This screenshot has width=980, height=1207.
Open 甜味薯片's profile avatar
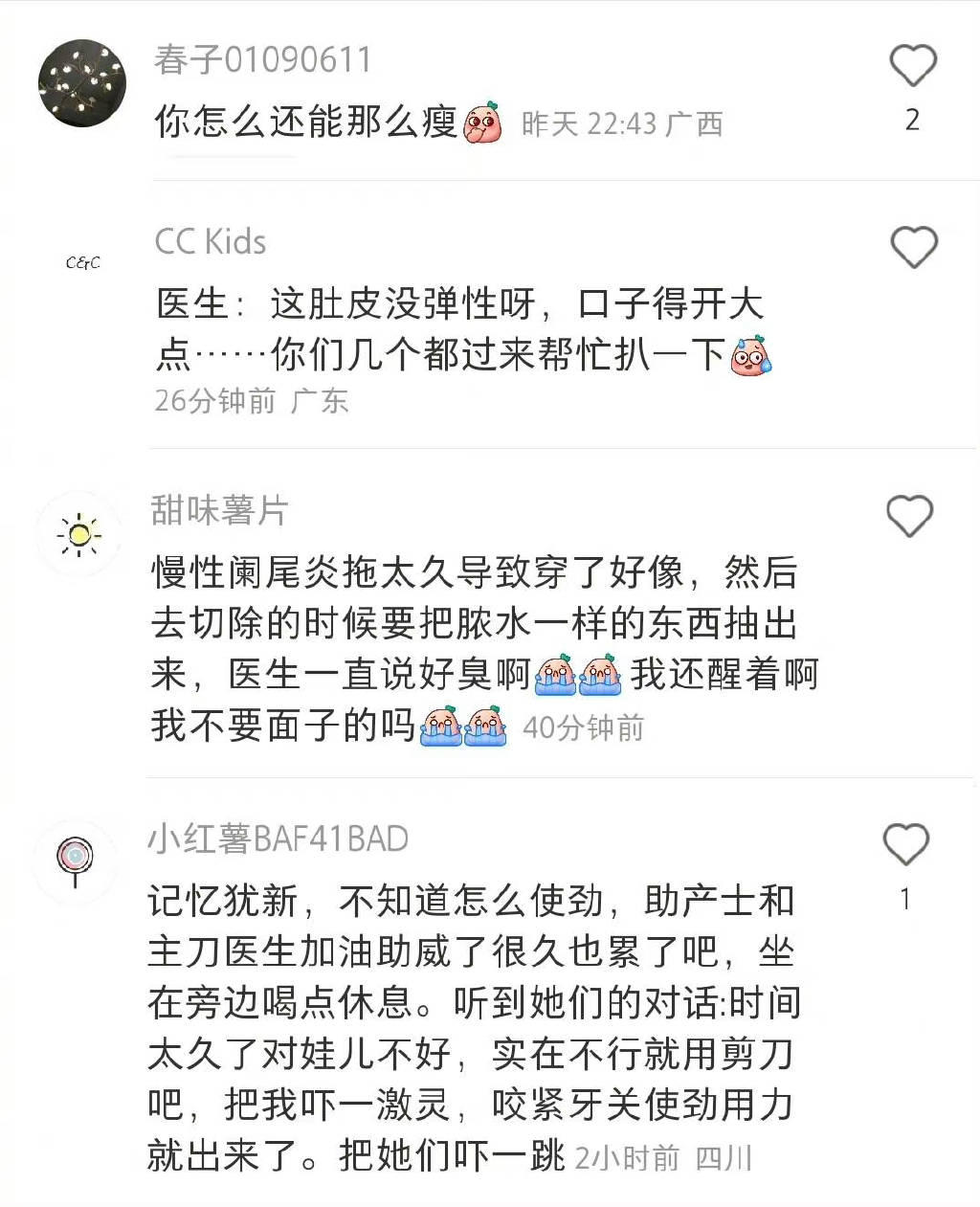point(78,535)
